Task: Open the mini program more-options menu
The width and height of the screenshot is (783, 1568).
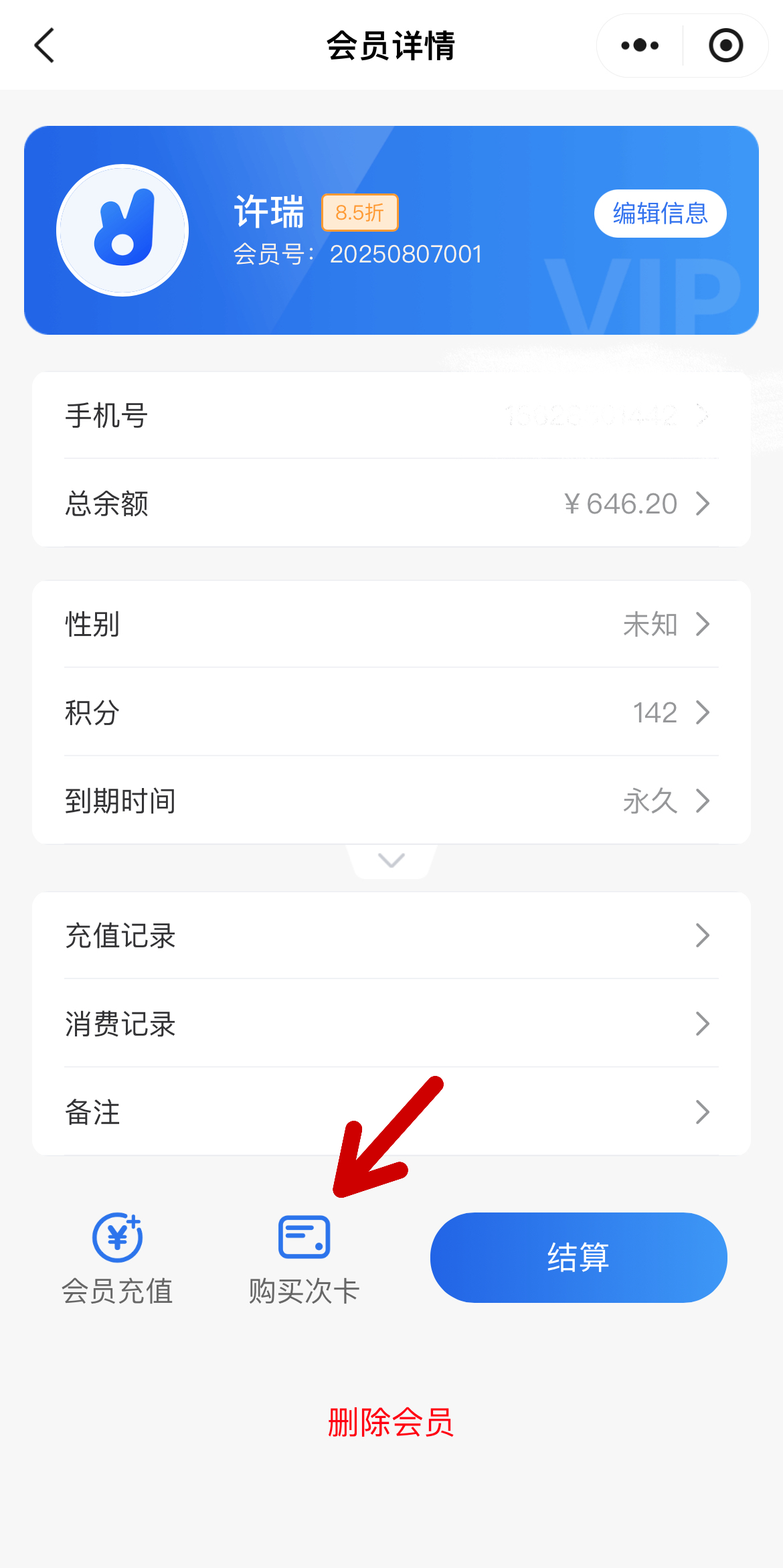Action: pyautogui.click(x=640, y=46)
